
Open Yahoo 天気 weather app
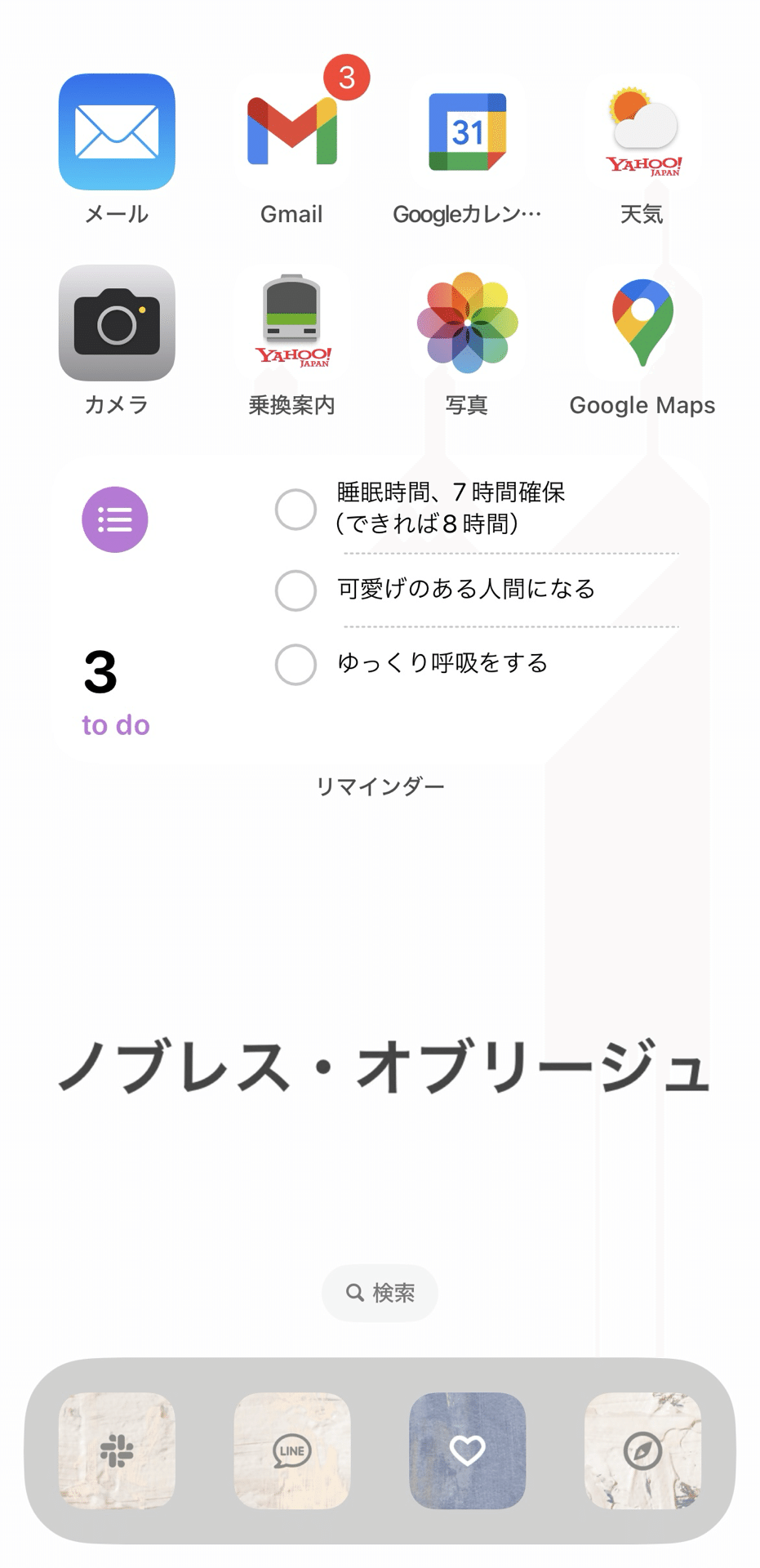pyautogui.click(x=642, y=132)
